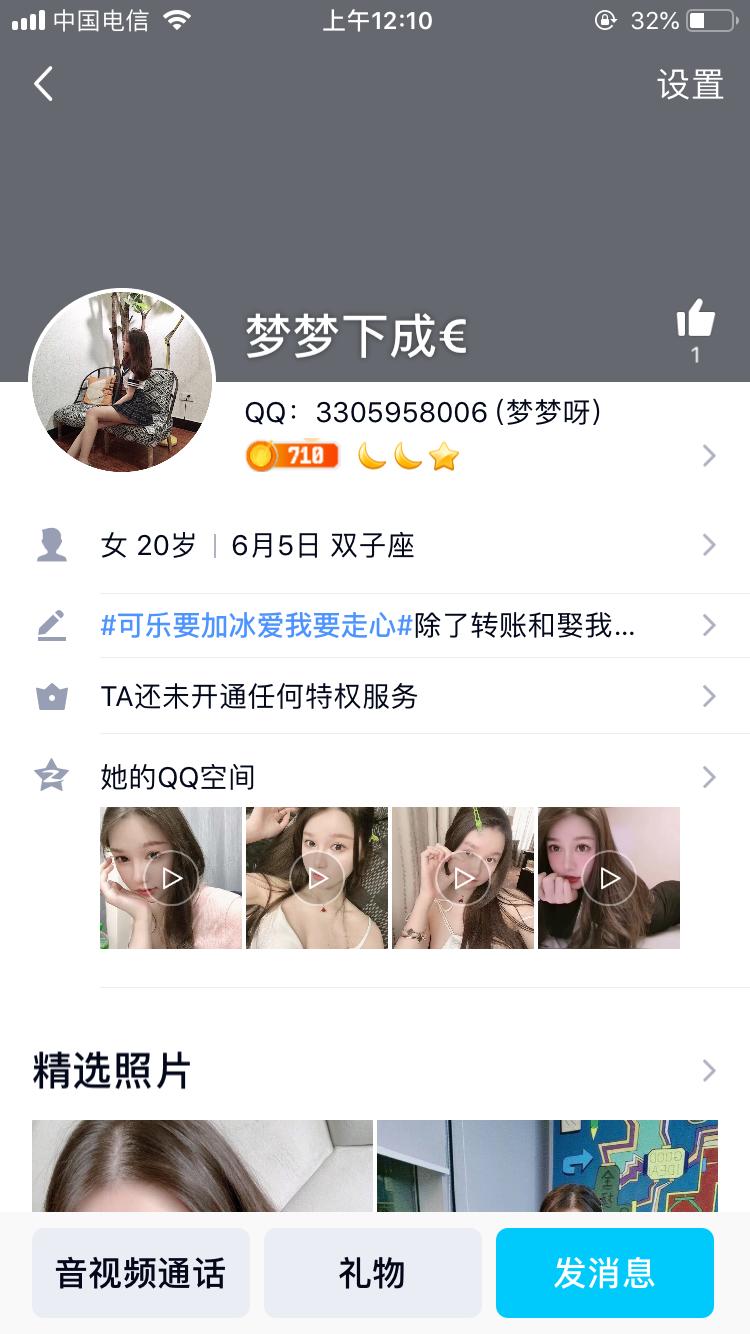Tap the 发消息 send message button
The height and width of the screenshot is (1334, 750).
604,1273
